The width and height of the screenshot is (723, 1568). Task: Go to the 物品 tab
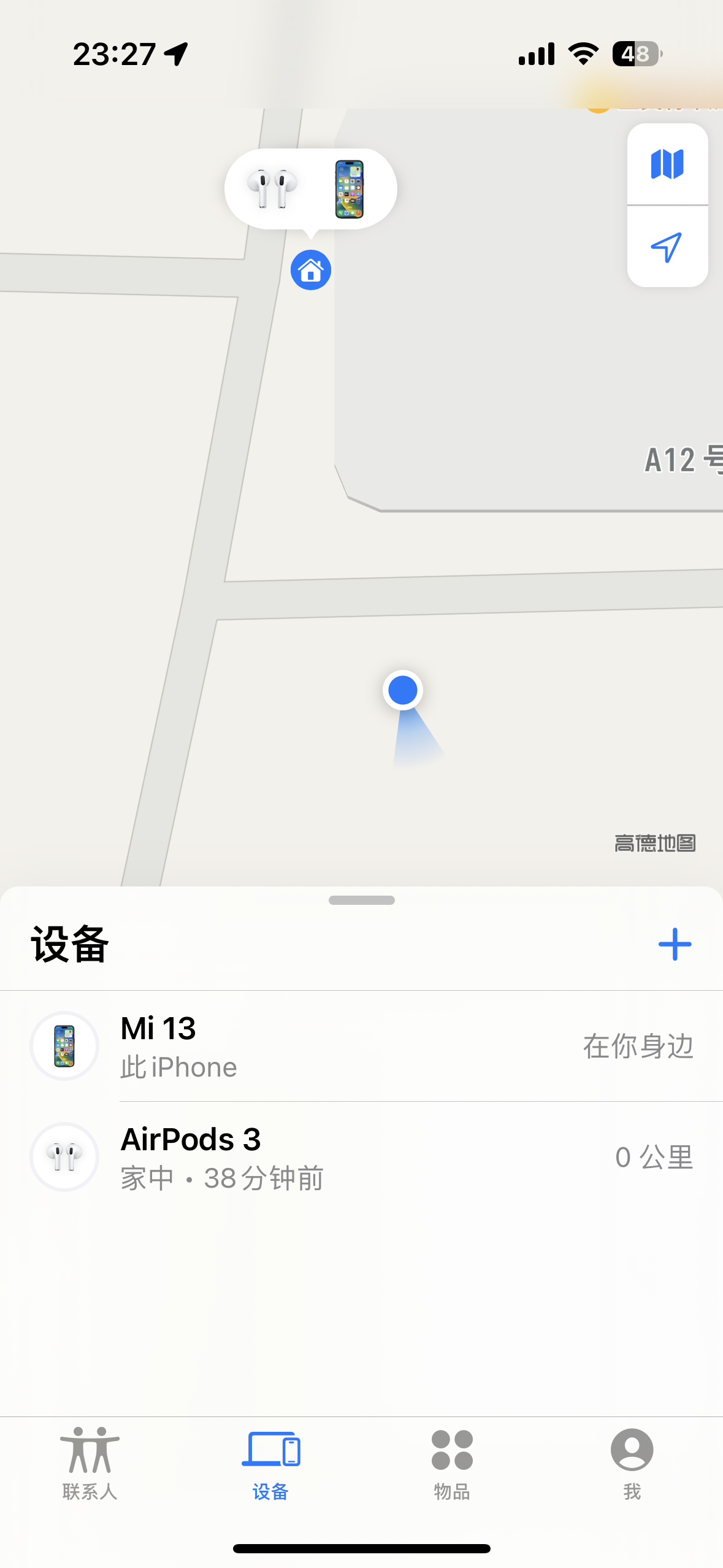click(x=452, y=1463)
